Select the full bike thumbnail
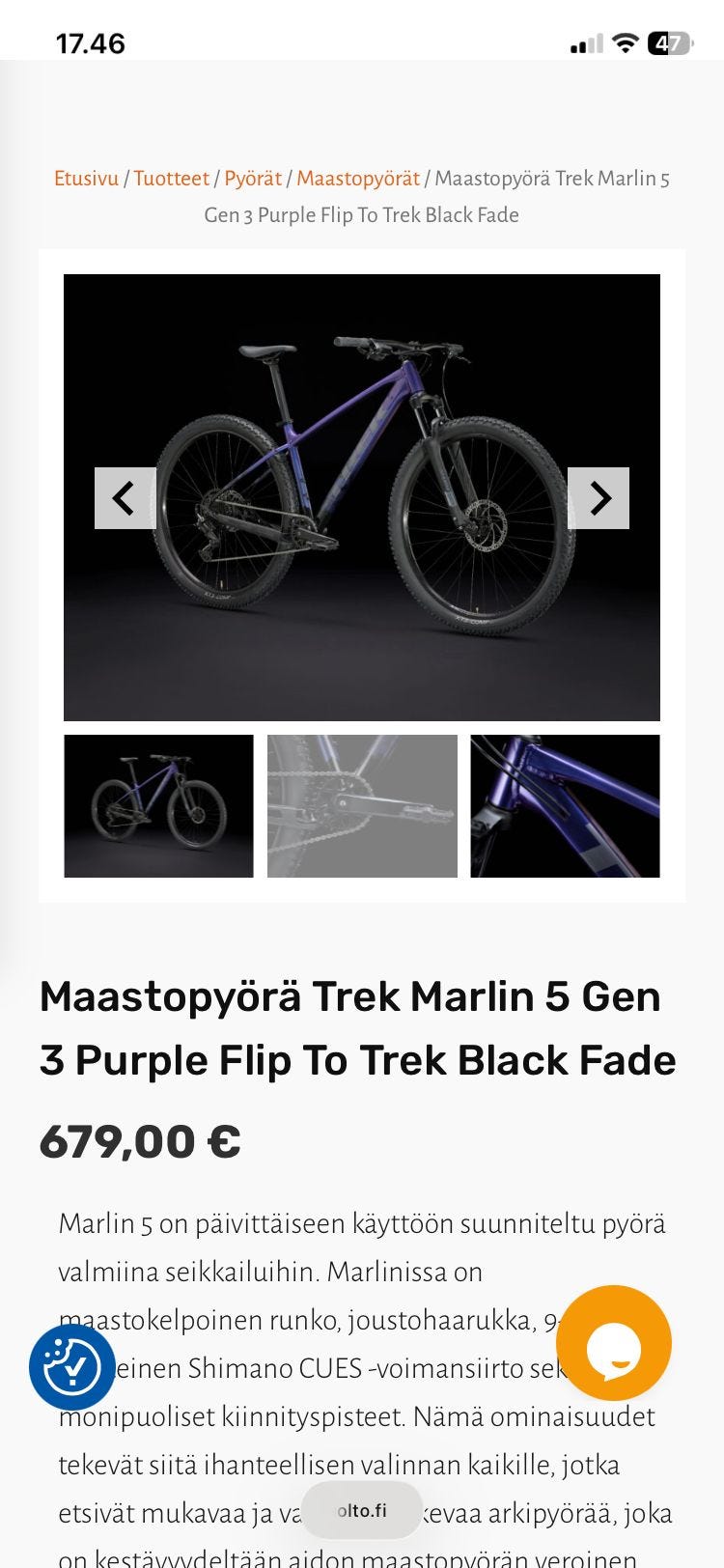Viewport: 724px width, 1568px height. coord(158,806)
